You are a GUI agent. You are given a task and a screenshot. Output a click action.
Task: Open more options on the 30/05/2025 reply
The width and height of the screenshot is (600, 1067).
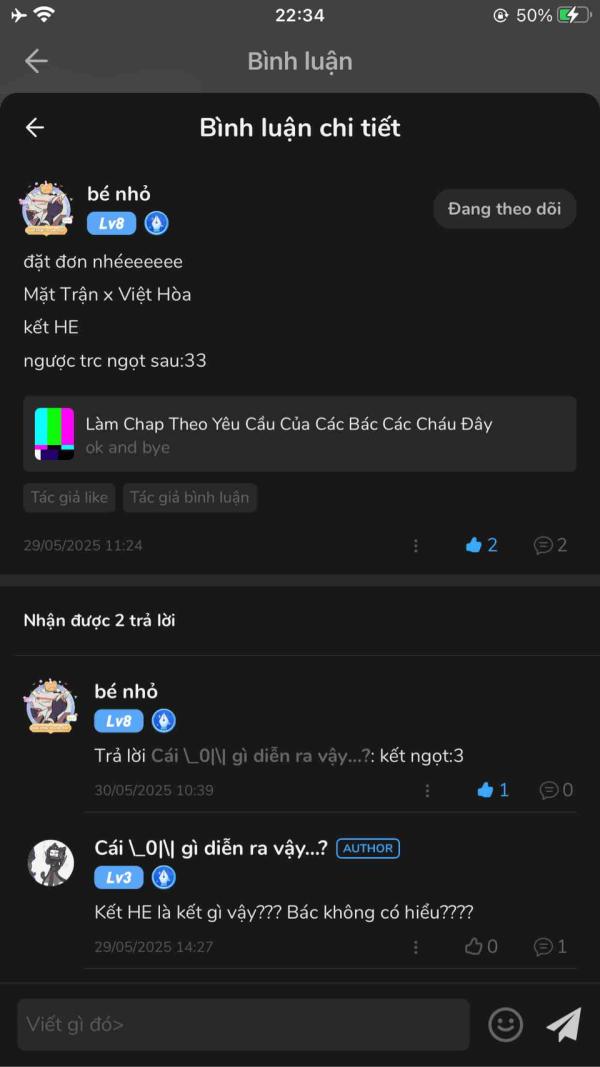tap(427, 790)
